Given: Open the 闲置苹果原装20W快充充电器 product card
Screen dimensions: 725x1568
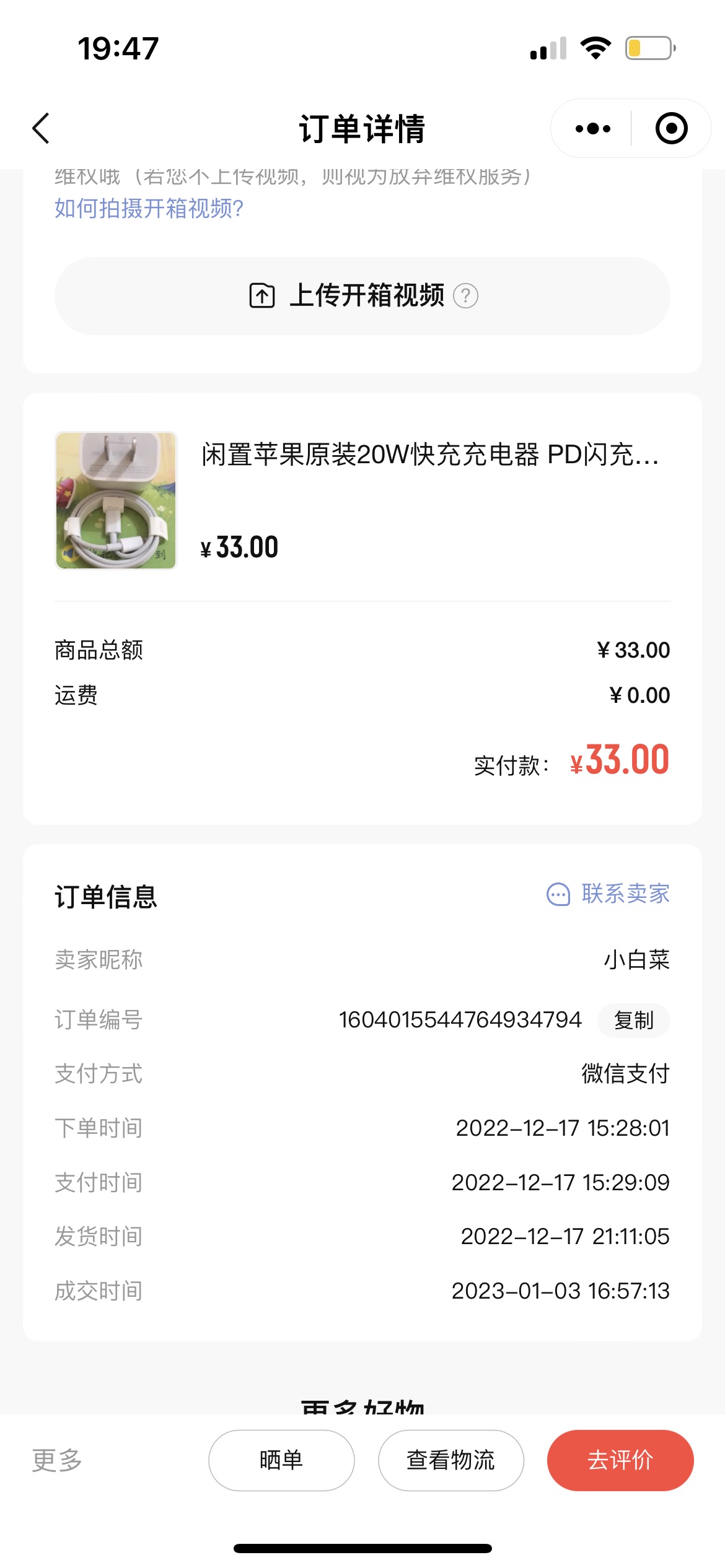Looking at the screenshot, I should 362,500.
